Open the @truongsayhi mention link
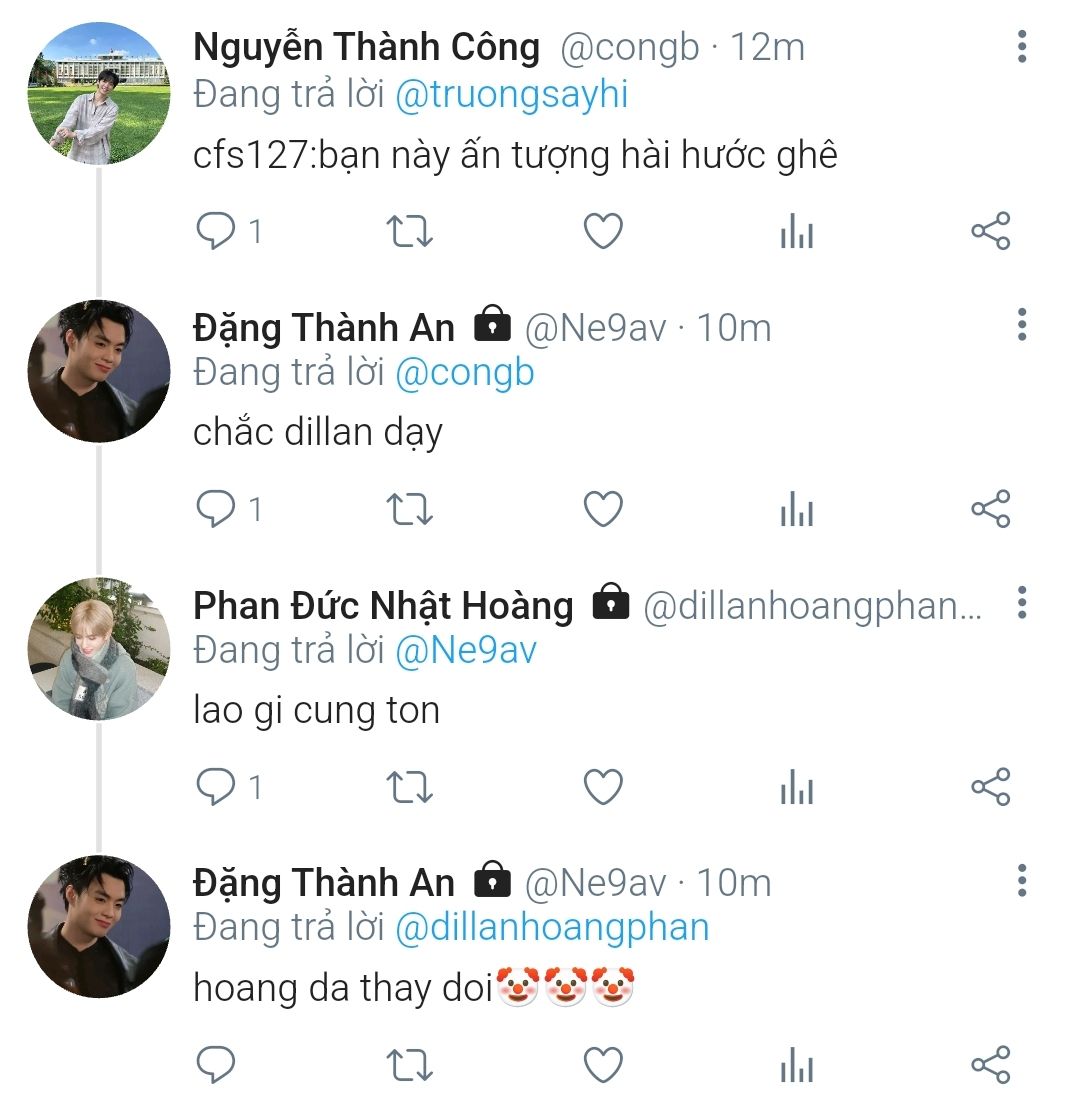Image resolution: width=1080 pixels, height=1106 pixels. [511, 94]
